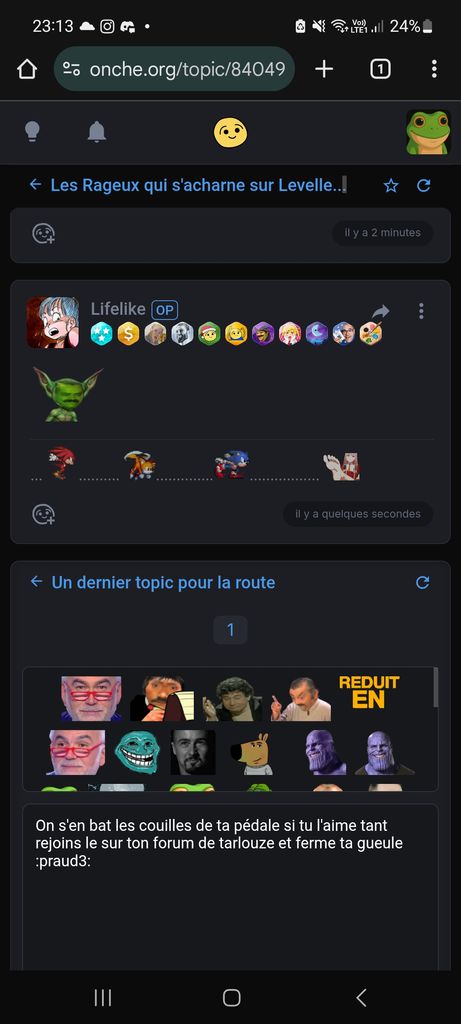Tap the onche.org address bar
This screenshot has width=461, height=1024.
pyautogui.click(x=174, y=69)
